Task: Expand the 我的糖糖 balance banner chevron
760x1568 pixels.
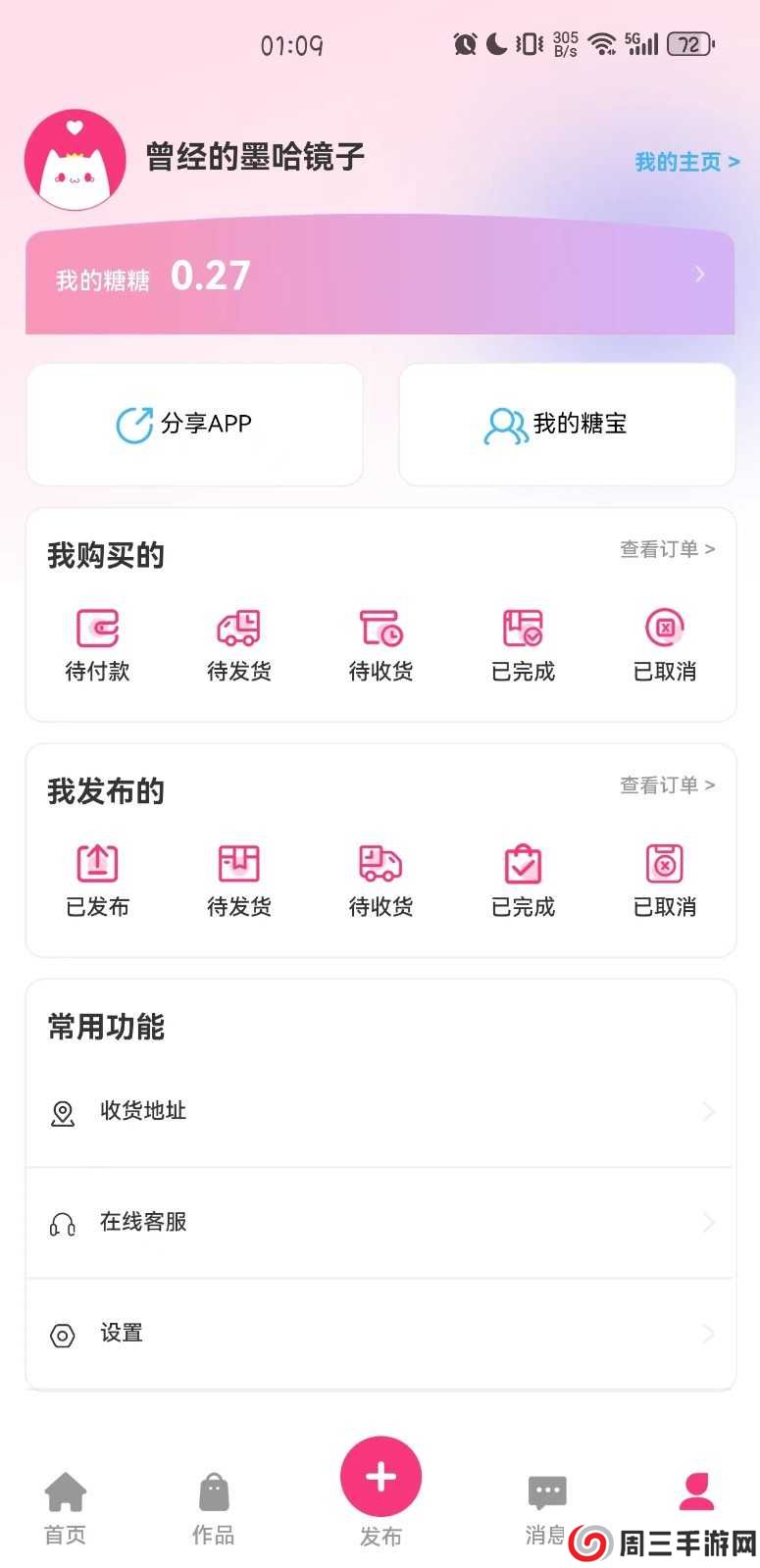Action: point(699,275)
